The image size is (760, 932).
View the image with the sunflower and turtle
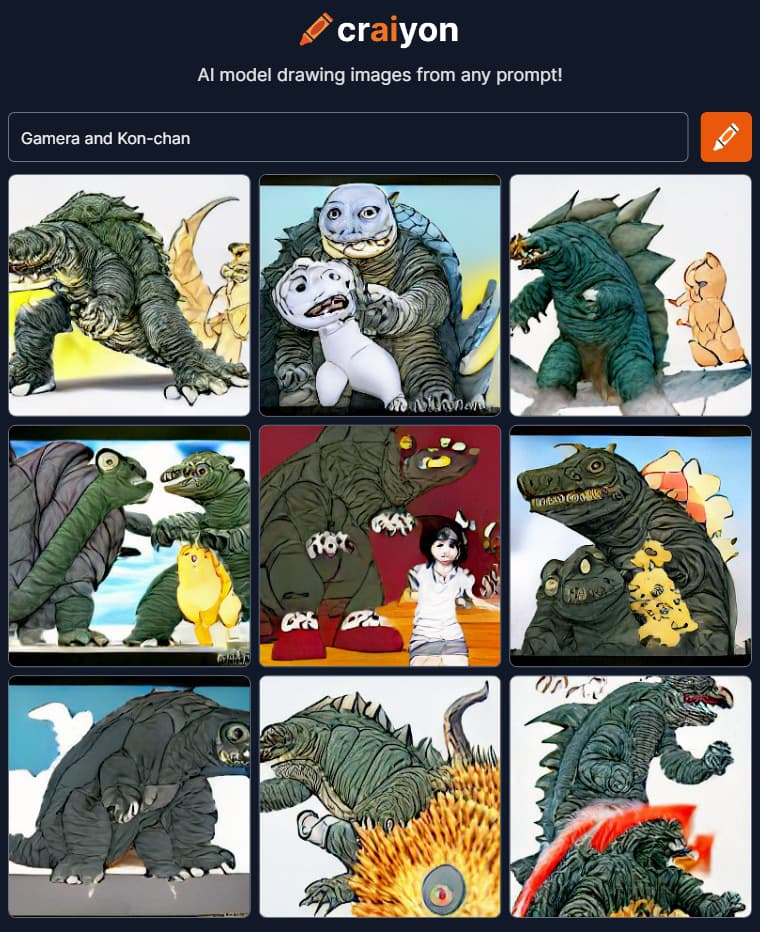click(x=379, y=797)
